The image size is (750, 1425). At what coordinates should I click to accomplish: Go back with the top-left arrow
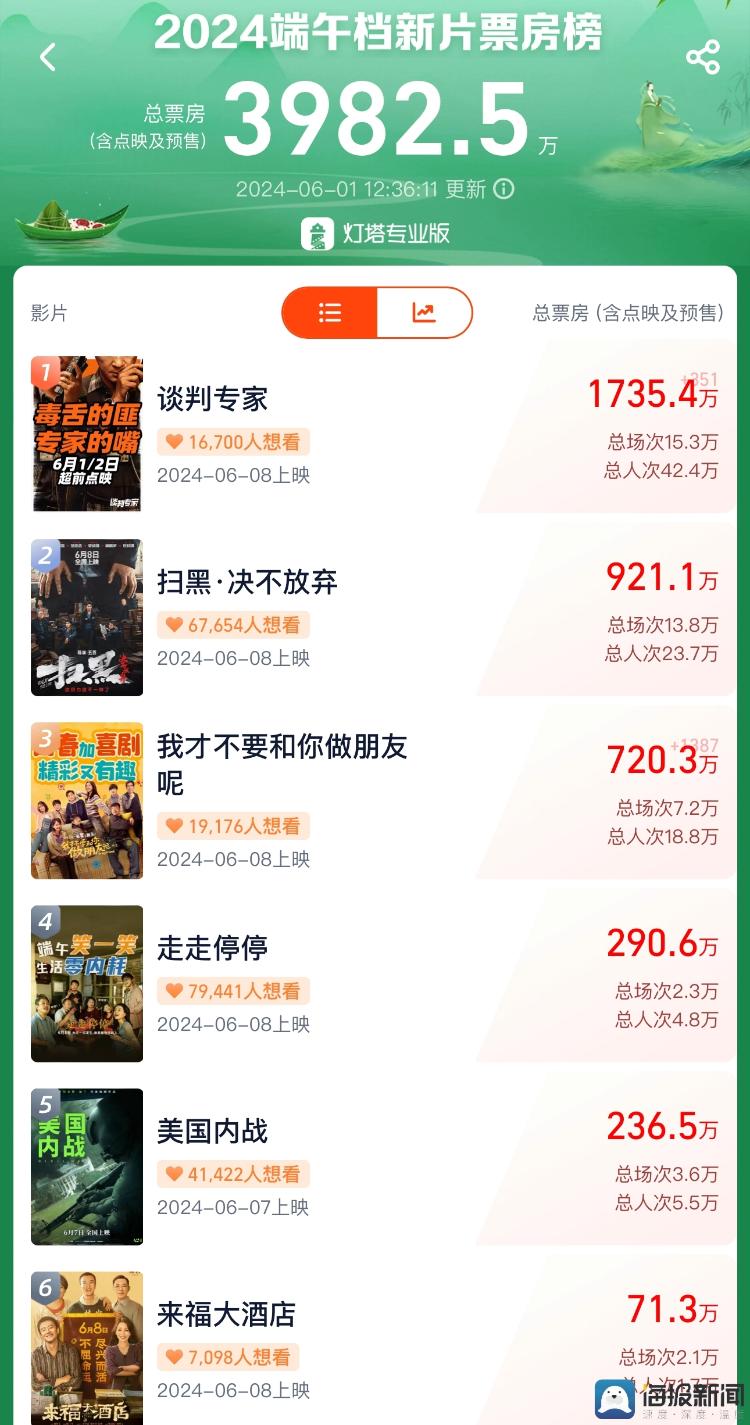(48, 57)
